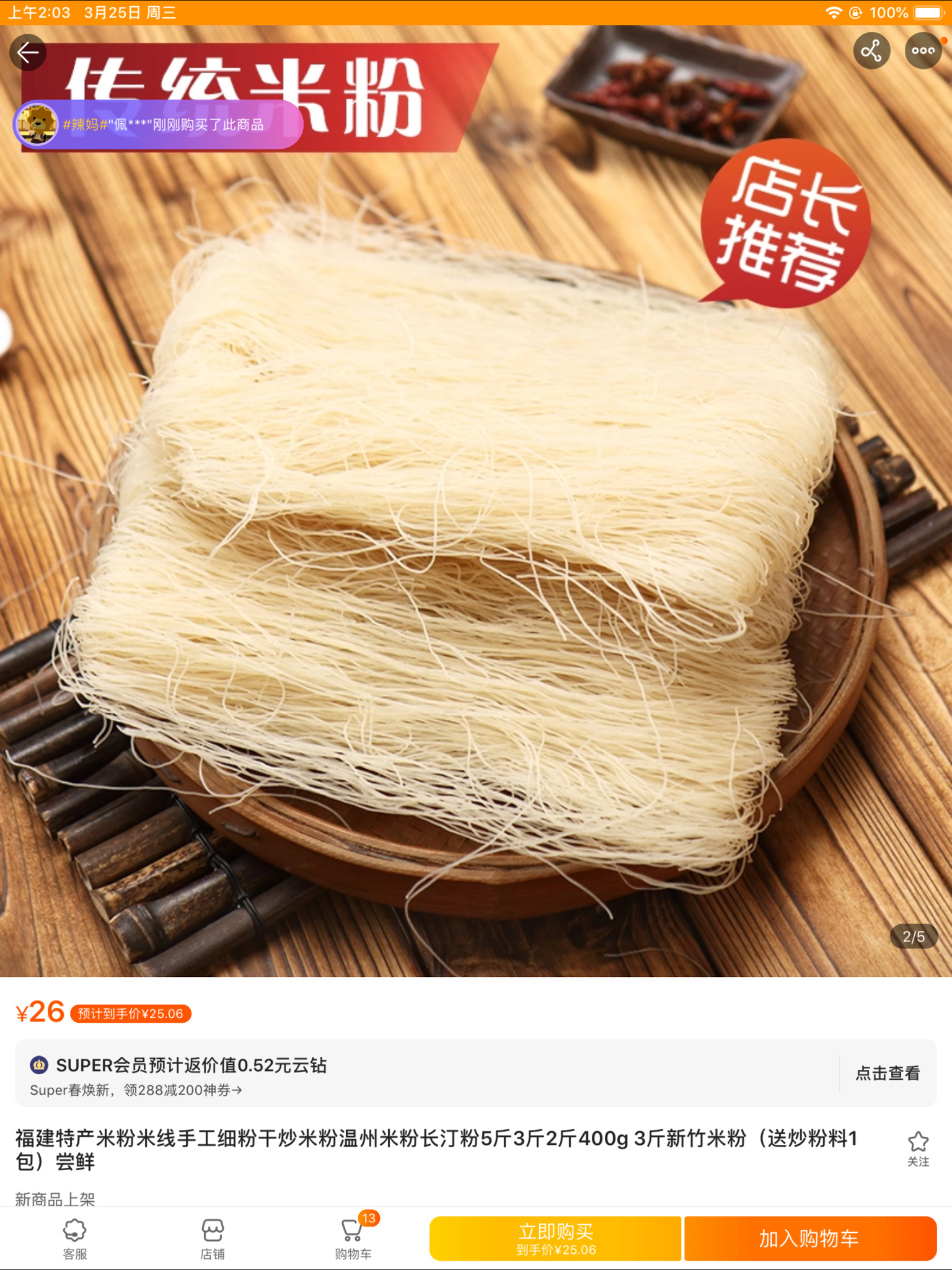The image size is (952, 1270).
Task: Open the three-dot overflow menu
Action: (x=923, y=51)
